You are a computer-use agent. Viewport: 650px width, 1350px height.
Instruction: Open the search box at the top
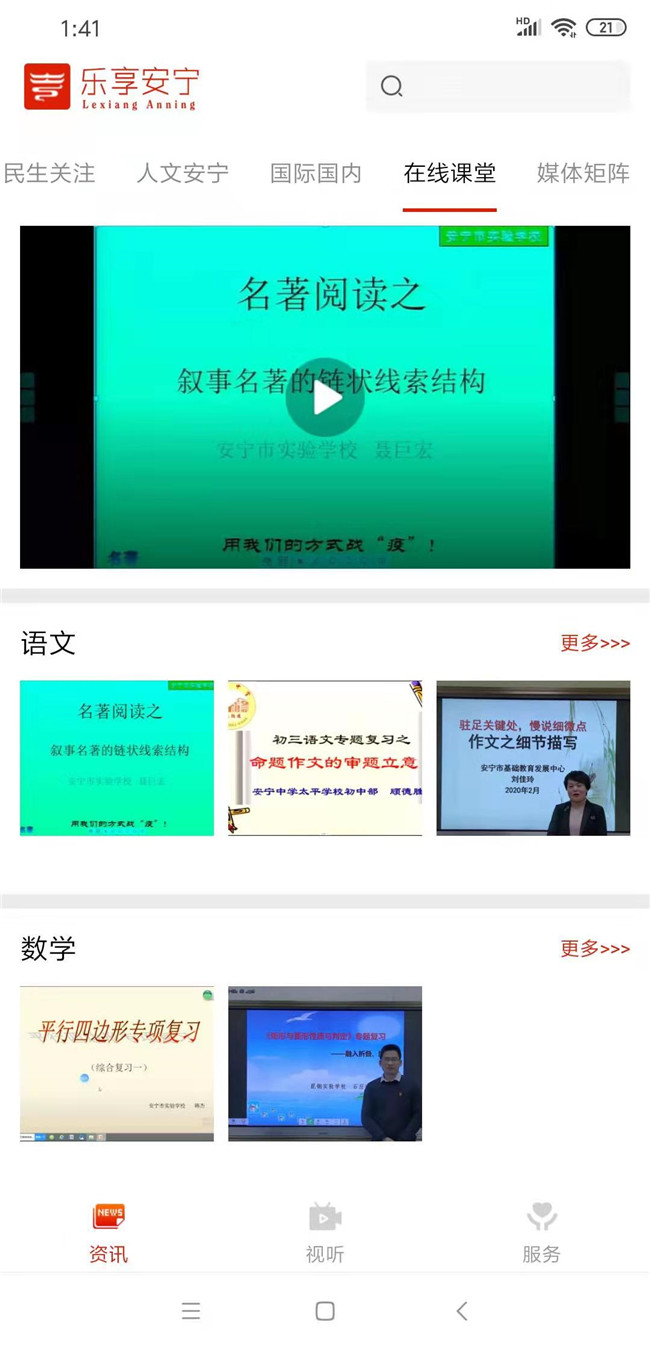click(497, 86)
